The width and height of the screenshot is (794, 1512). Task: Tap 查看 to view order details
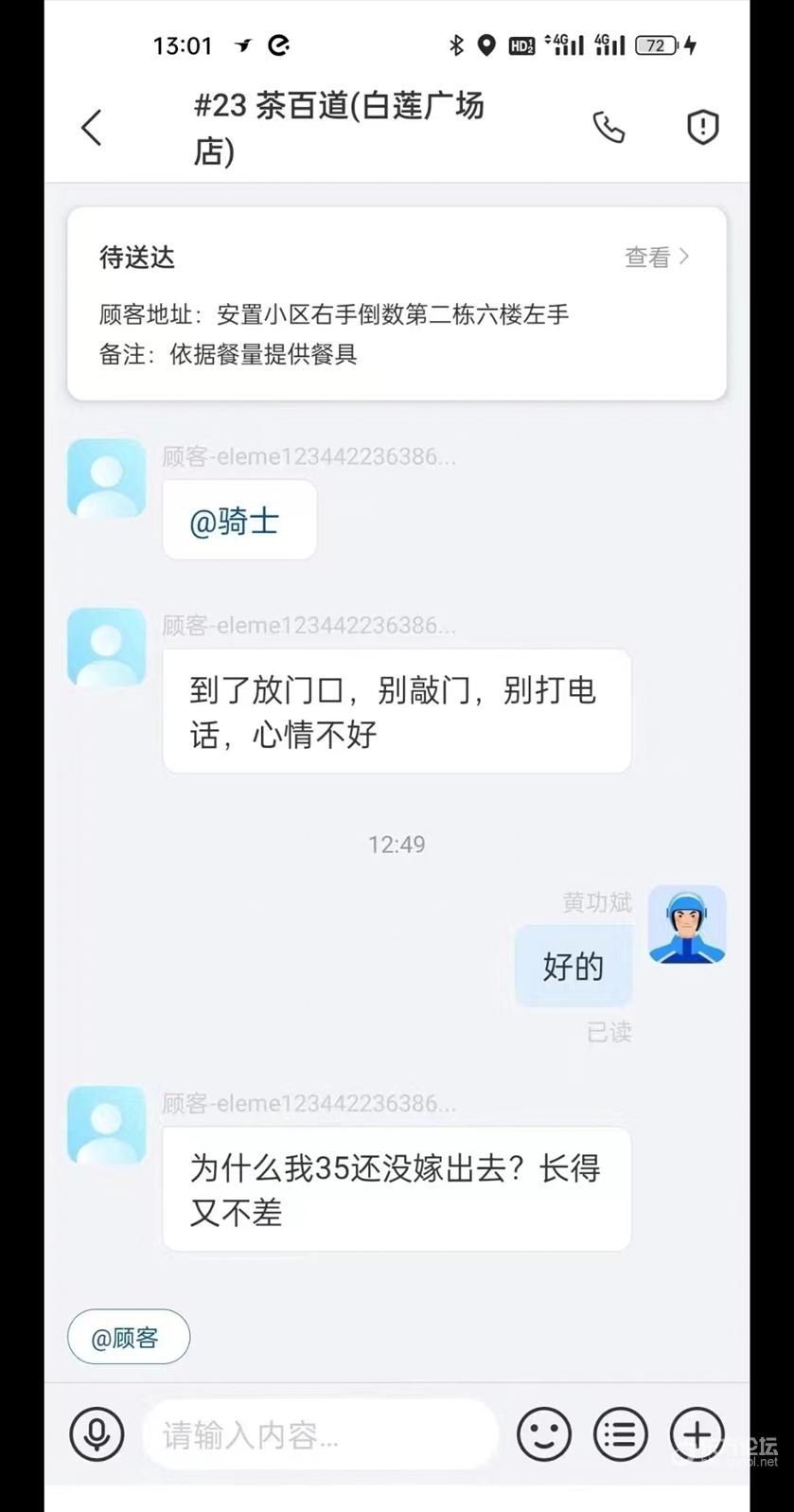pyautogui.click(x=657, y=257)
